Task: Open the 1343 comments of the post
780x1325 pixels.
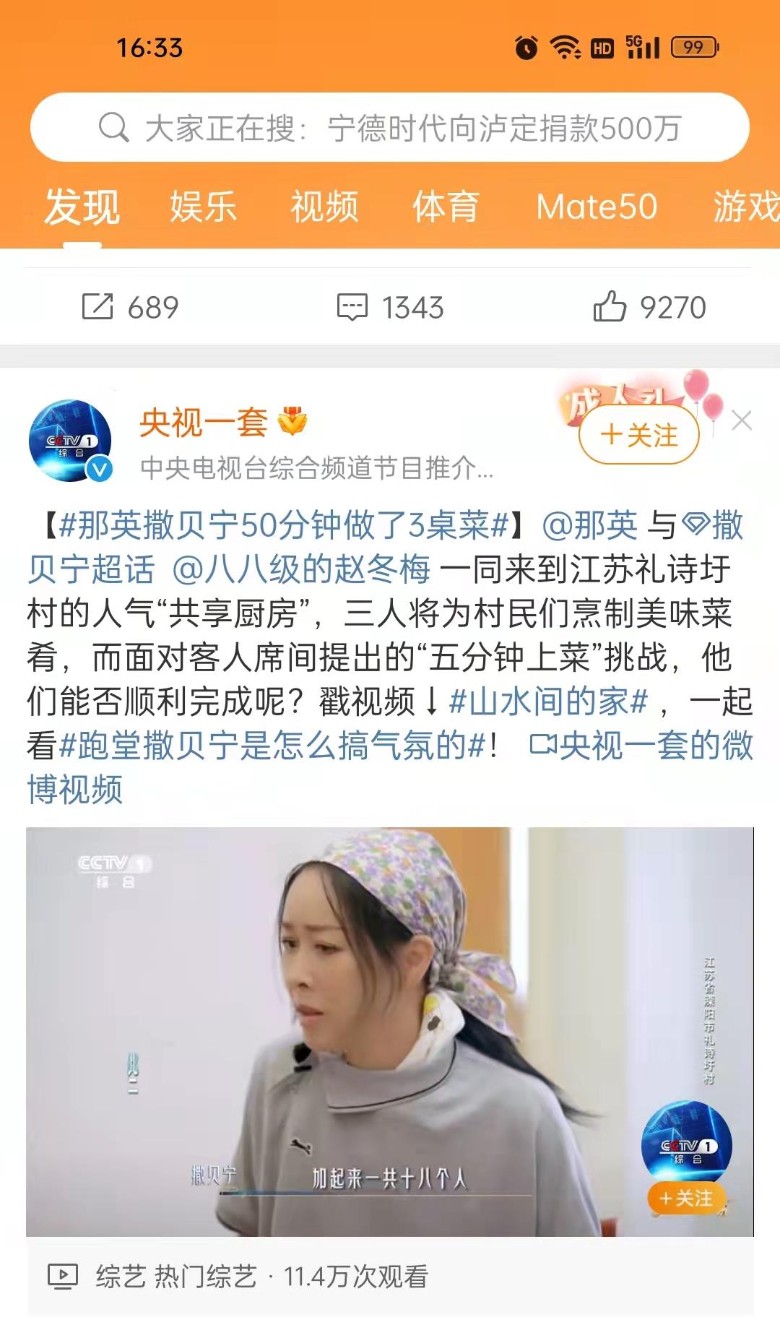Action: [x=390, y=307]
